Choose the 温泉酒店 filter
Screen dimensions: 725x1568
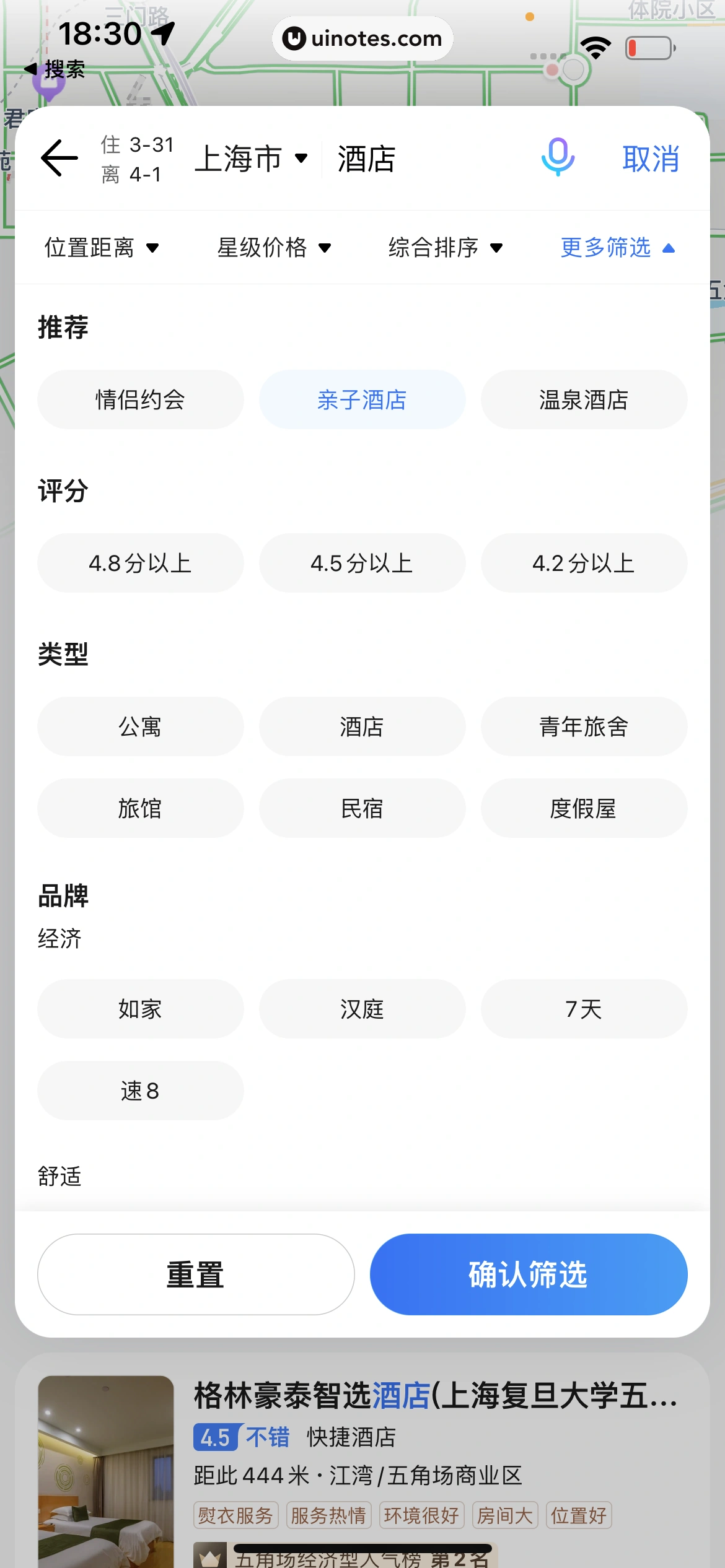[584, 399]
